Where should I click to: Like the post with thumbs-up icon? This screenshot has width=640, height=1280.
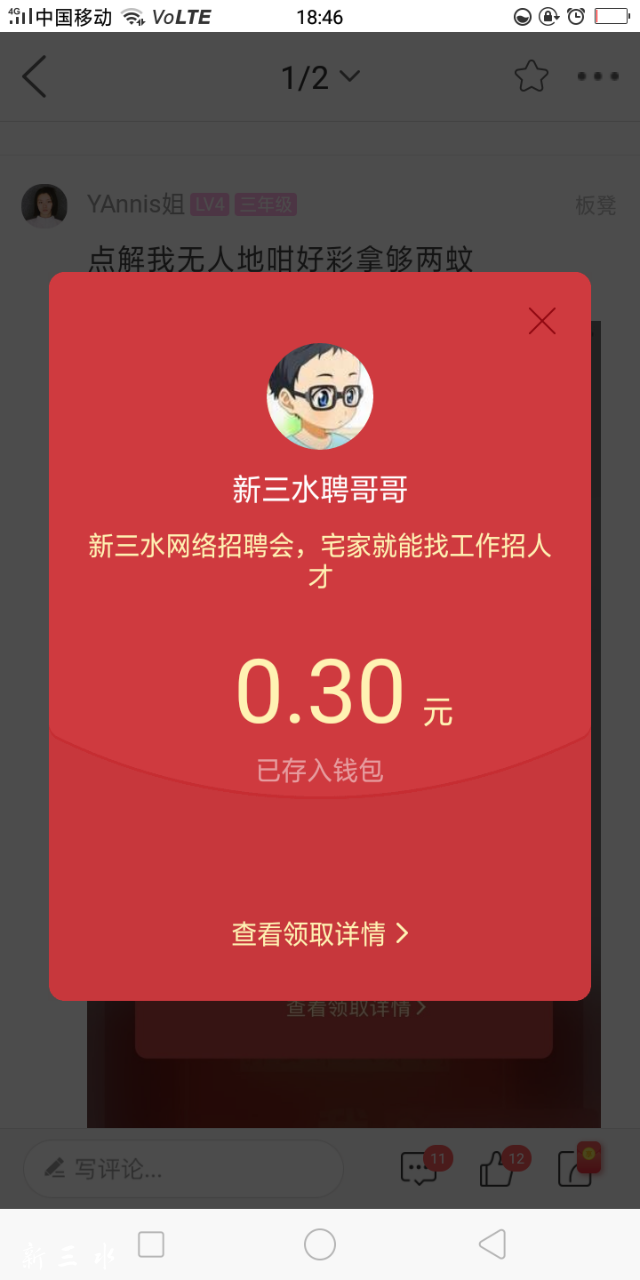(497, 1168)
